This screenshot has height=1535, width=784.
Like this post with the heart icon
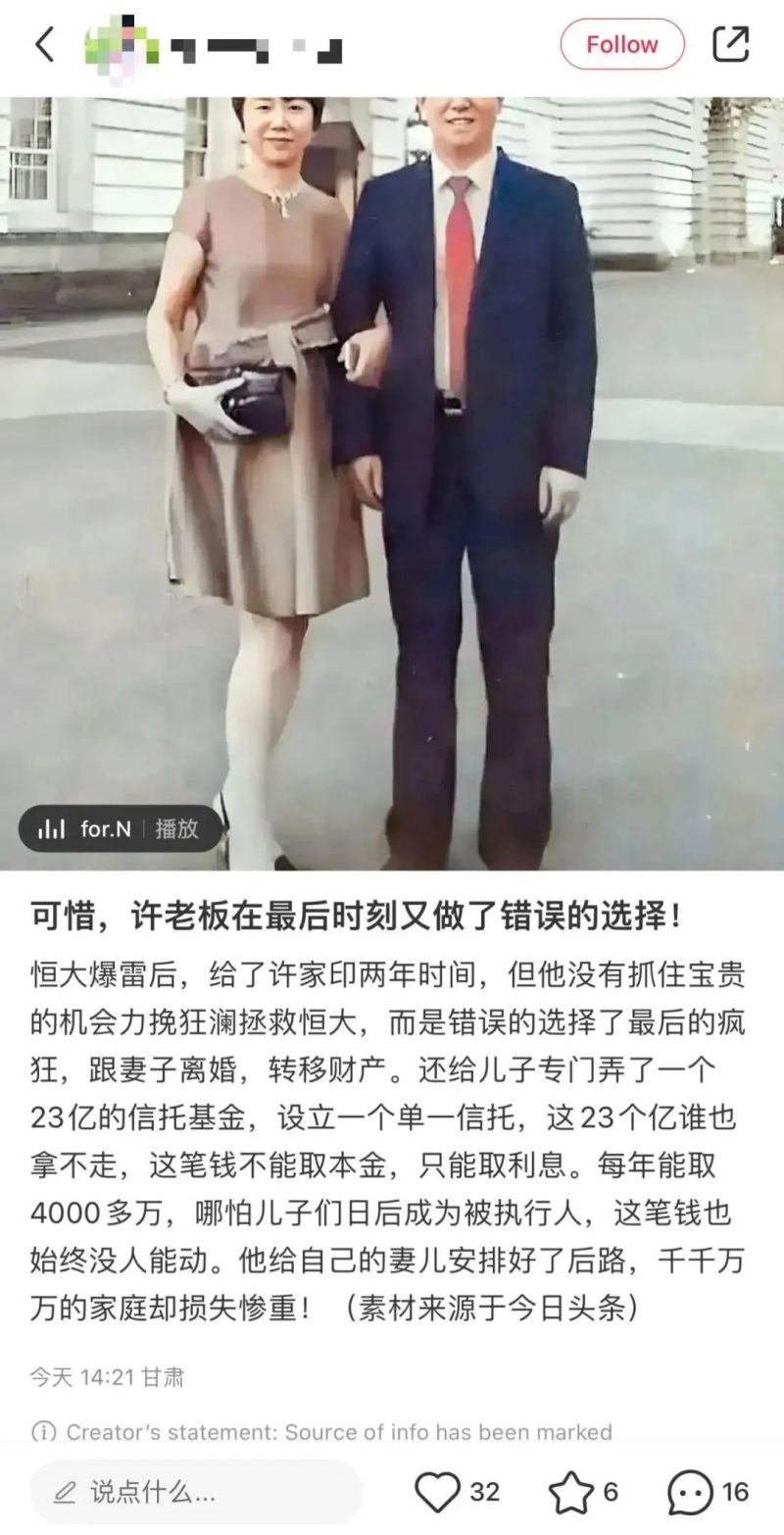(437, 1492)
